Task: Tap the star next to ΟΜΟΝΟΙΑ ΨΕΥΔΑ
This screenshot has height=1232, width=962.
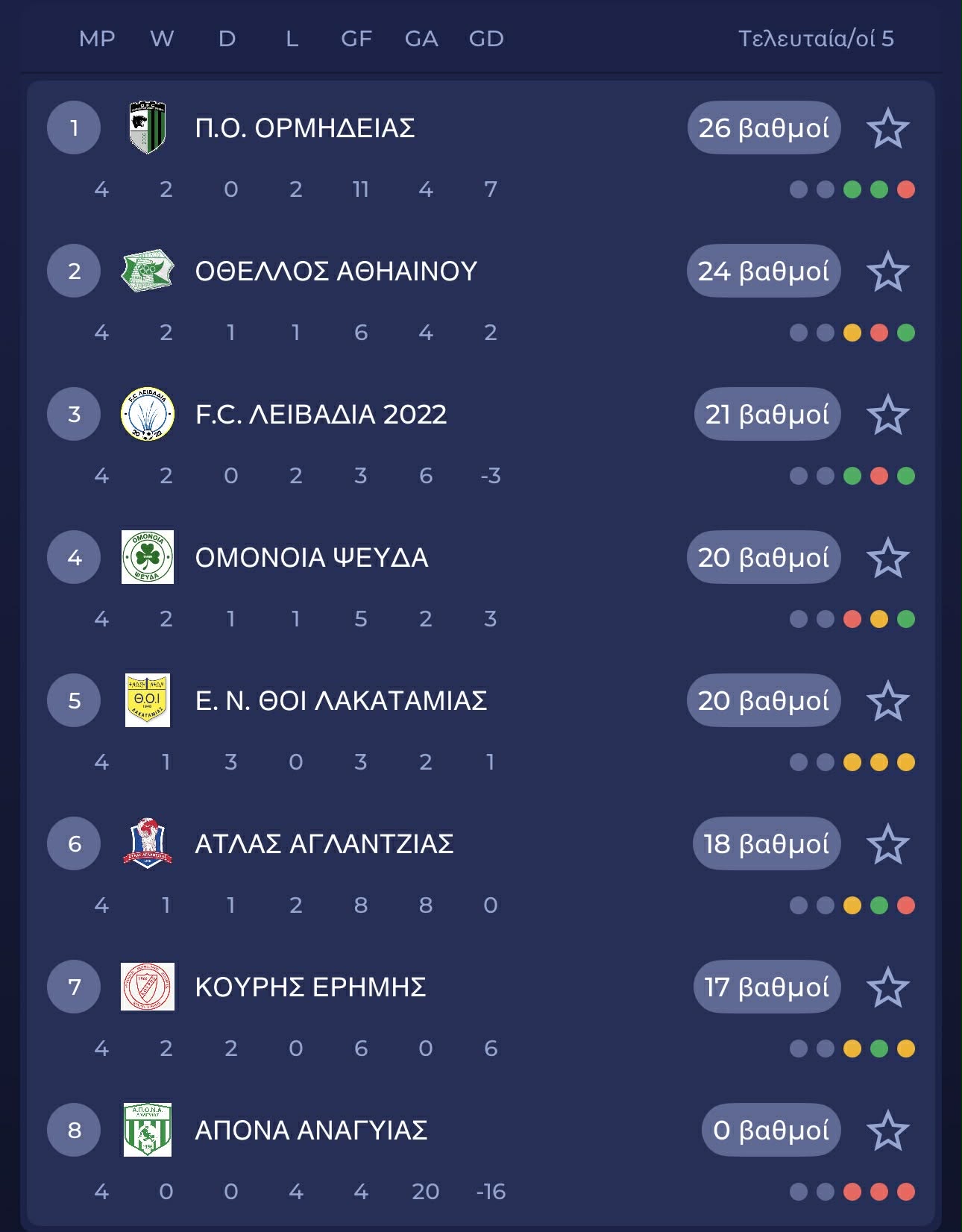Action: 887,558
